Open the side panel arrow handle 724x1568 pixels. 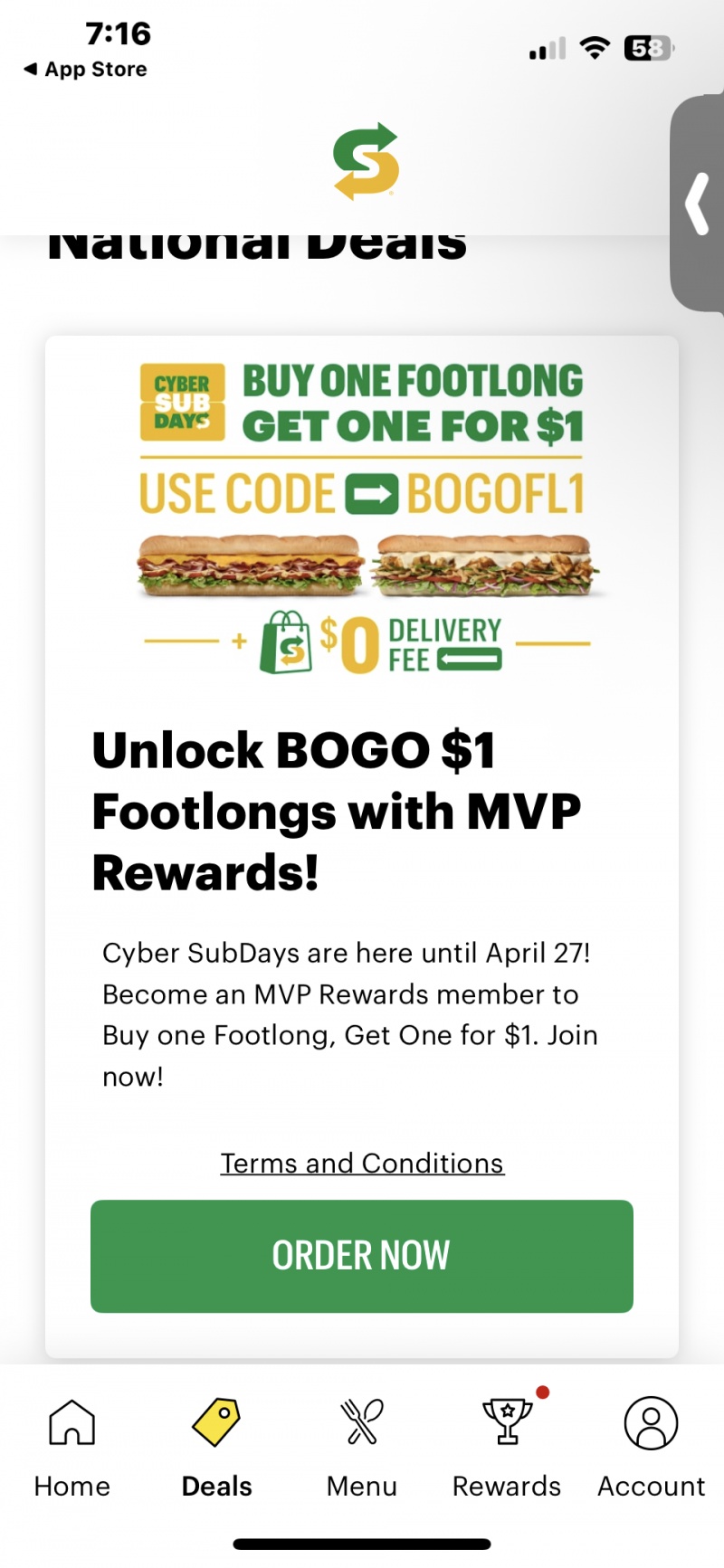(697, 204)
